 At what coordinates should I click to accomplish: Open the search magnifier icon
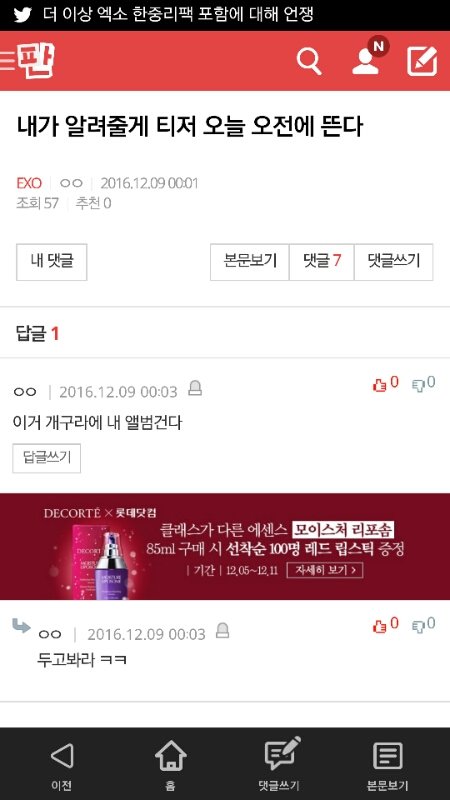click(x=309, y=62)
